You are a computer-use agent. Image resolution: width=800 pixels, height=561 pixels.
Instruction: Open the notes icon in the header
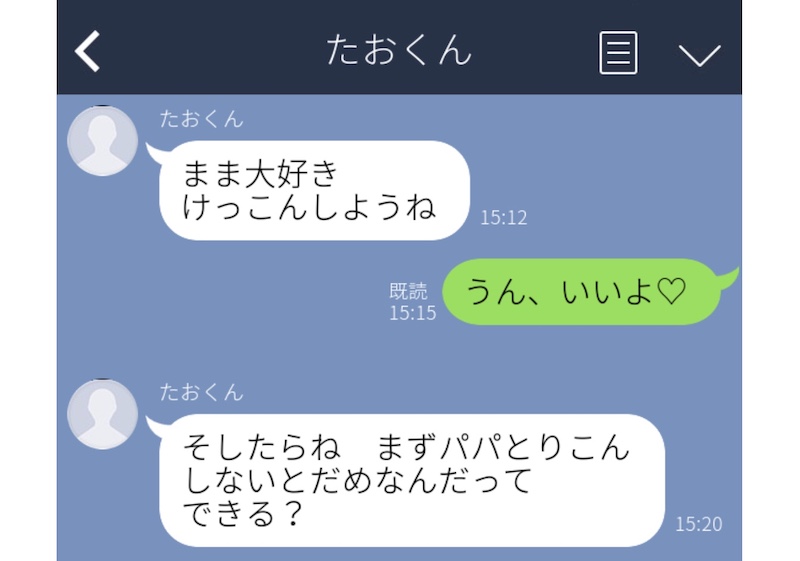618,52
